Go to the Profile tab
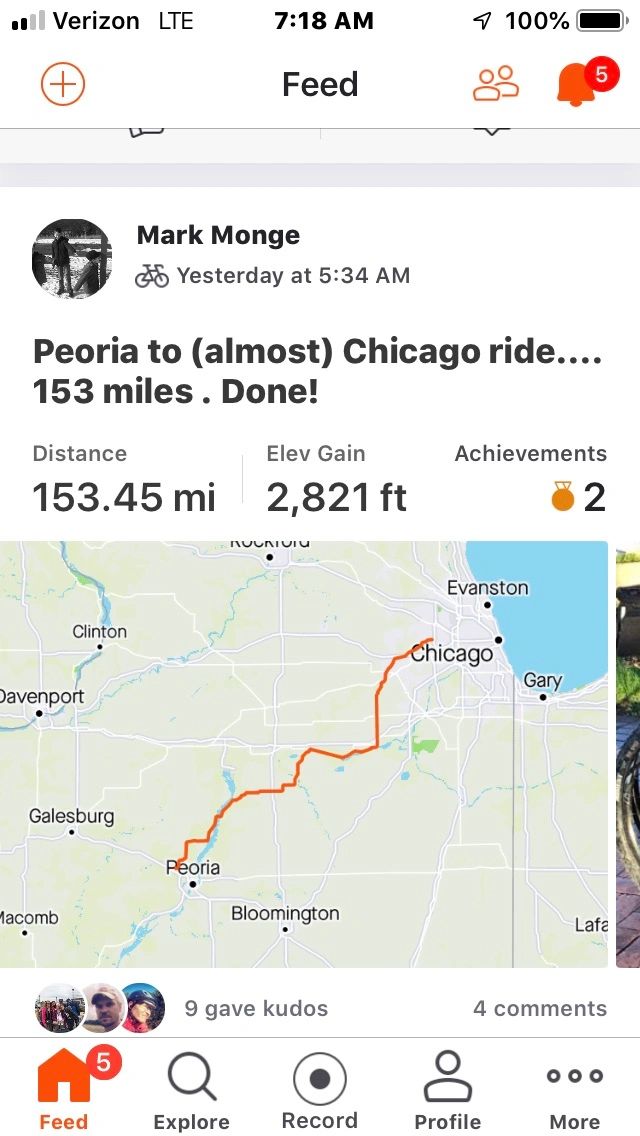Image resolution: width=640 pixels, height=1136 pixels. tap(447, 1090)
